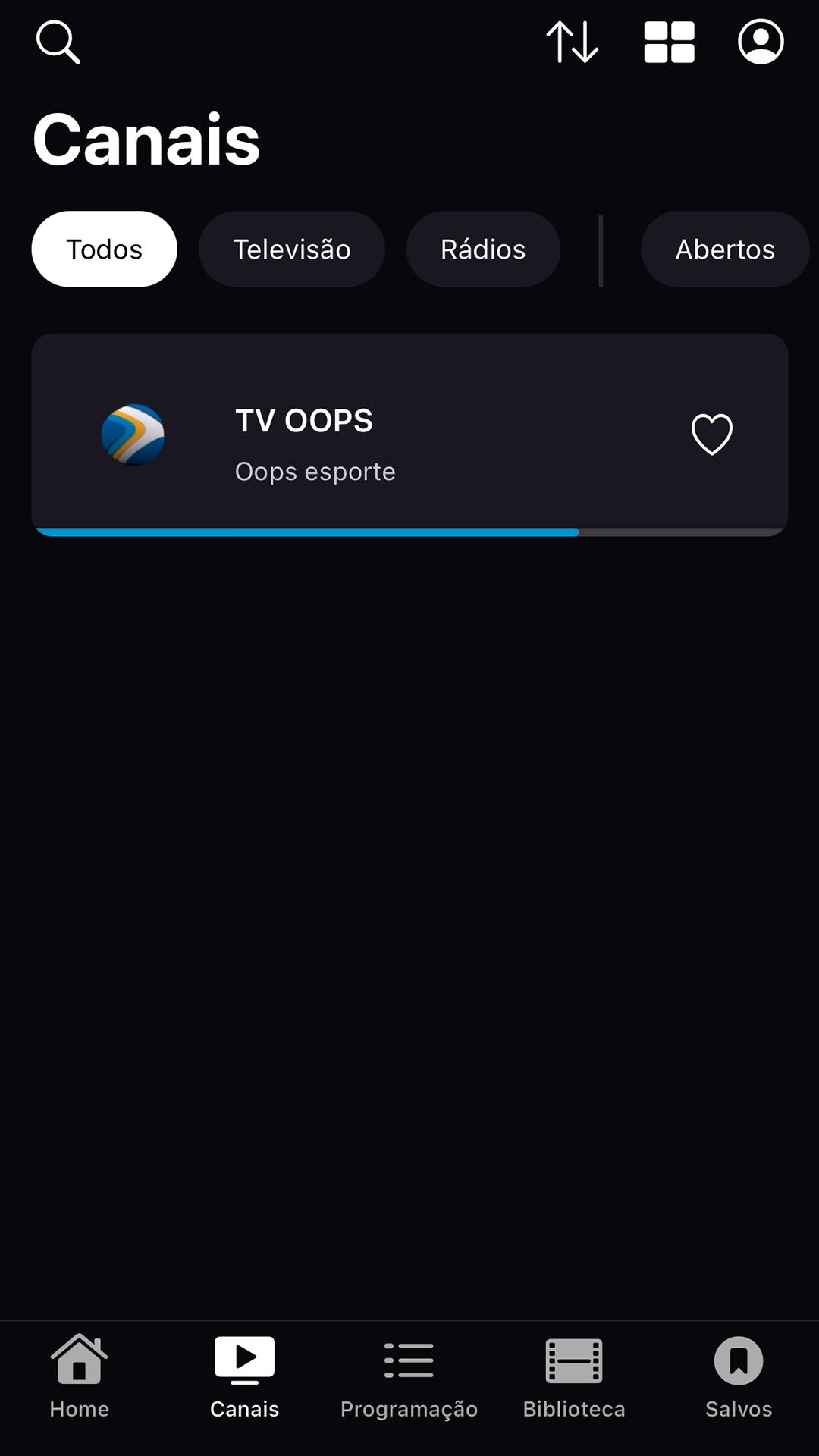Screen dimensions: 819x1456
Task: Filter channels by Rádios
Action: [x=483, y=249]
